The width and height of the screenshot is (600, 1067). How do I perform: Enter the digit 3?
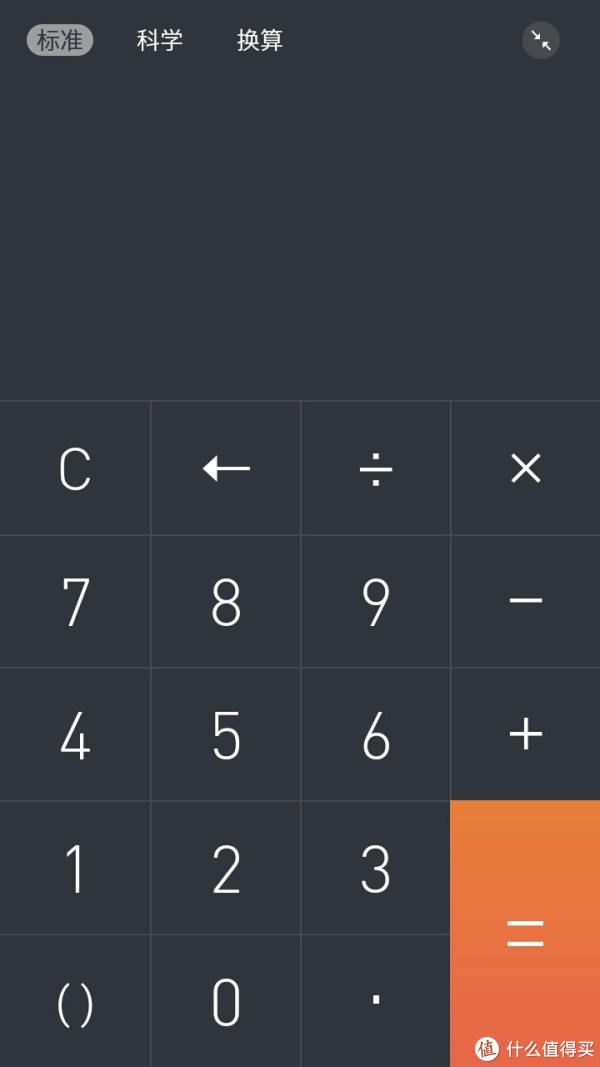point(376,868)
